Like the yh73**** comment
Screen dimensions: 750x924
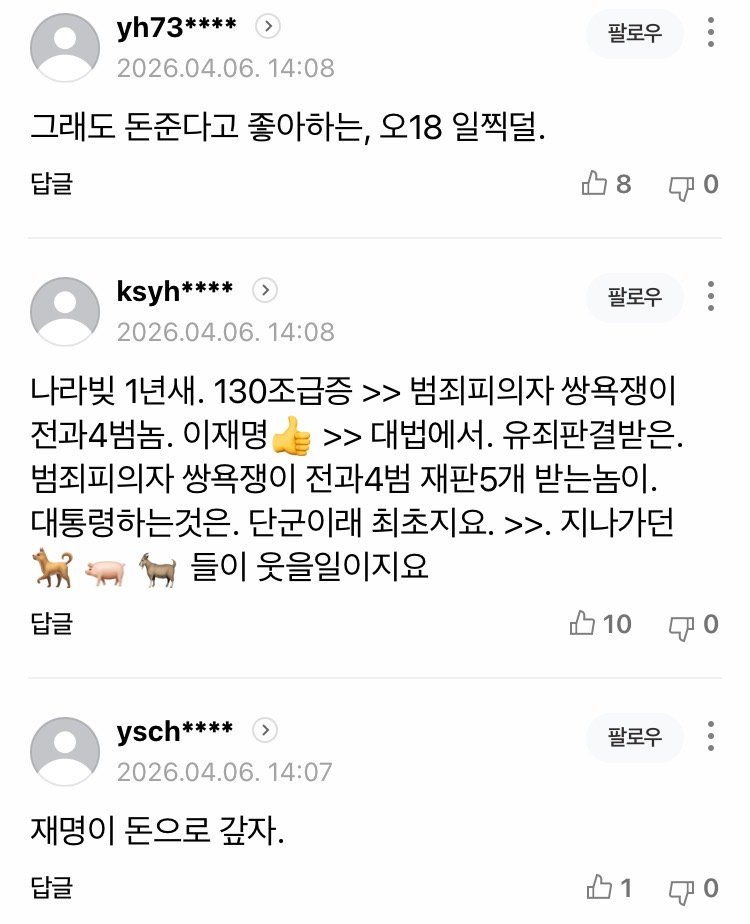coord(596,184)
